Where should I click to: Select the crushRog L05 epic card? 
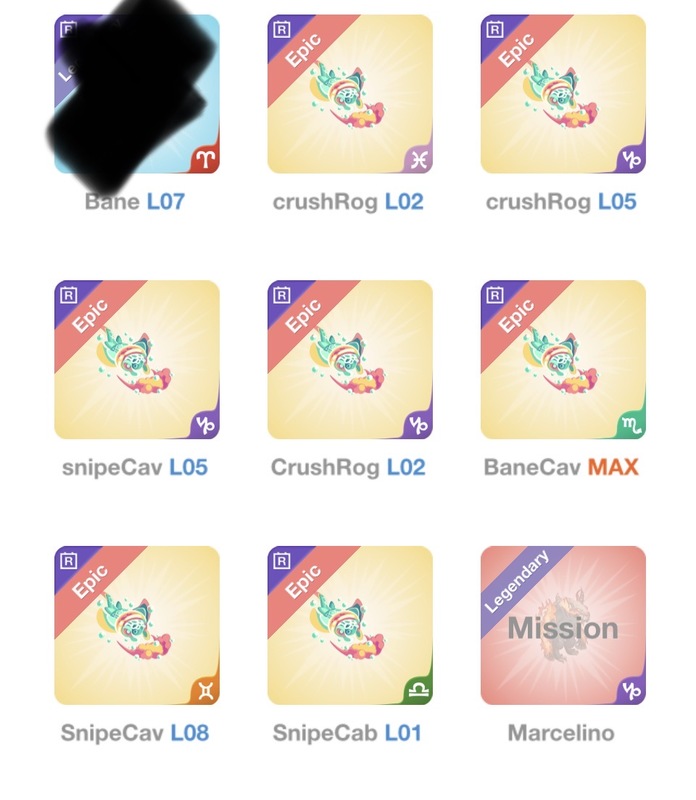pyautogui.click(x=563, y=94)
